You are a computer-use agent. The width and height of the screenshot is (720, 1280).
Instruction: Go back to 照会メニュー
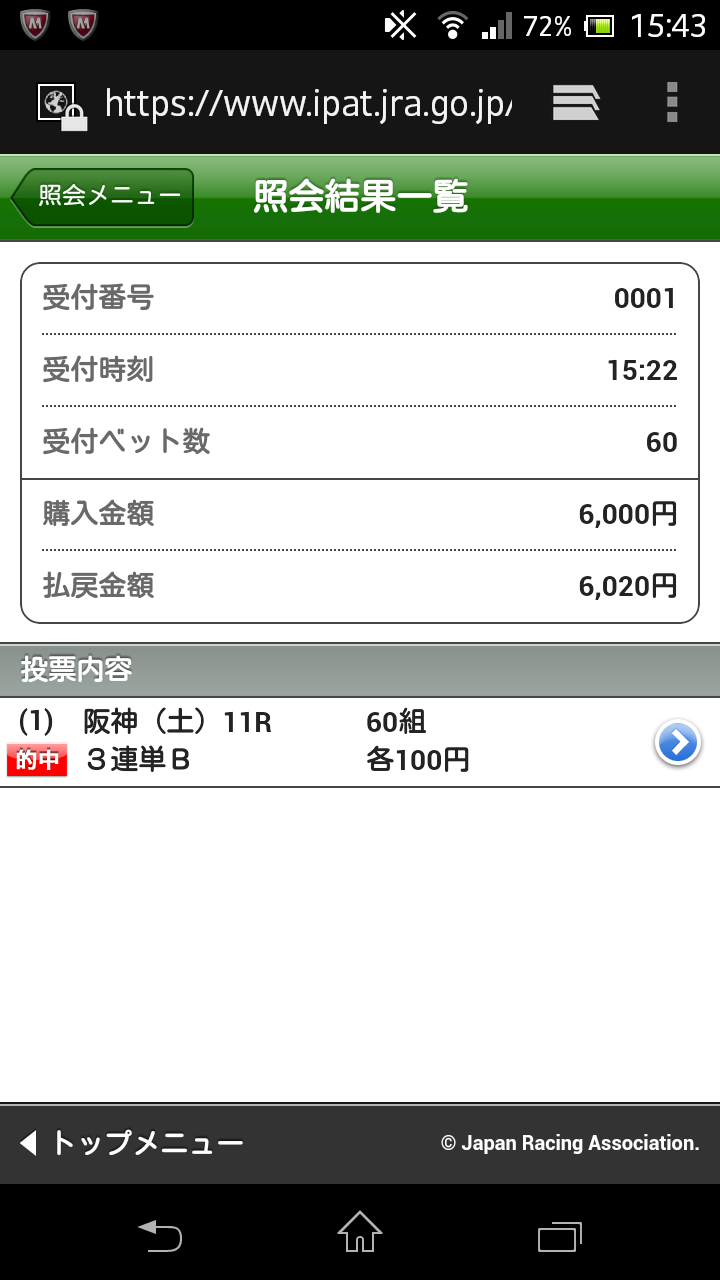[x=104, y=197]
